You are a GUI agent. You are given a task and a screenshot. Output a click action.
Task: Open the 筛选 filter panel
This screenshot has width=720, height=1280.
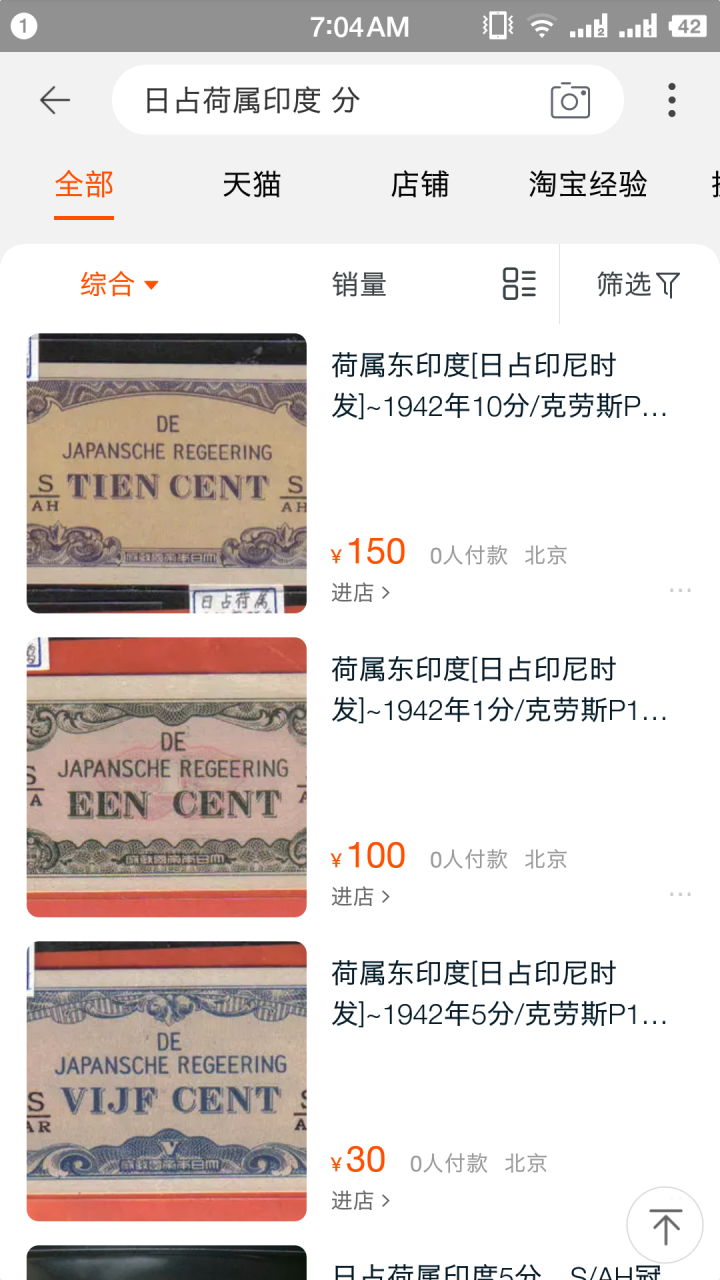pos(637,284)
